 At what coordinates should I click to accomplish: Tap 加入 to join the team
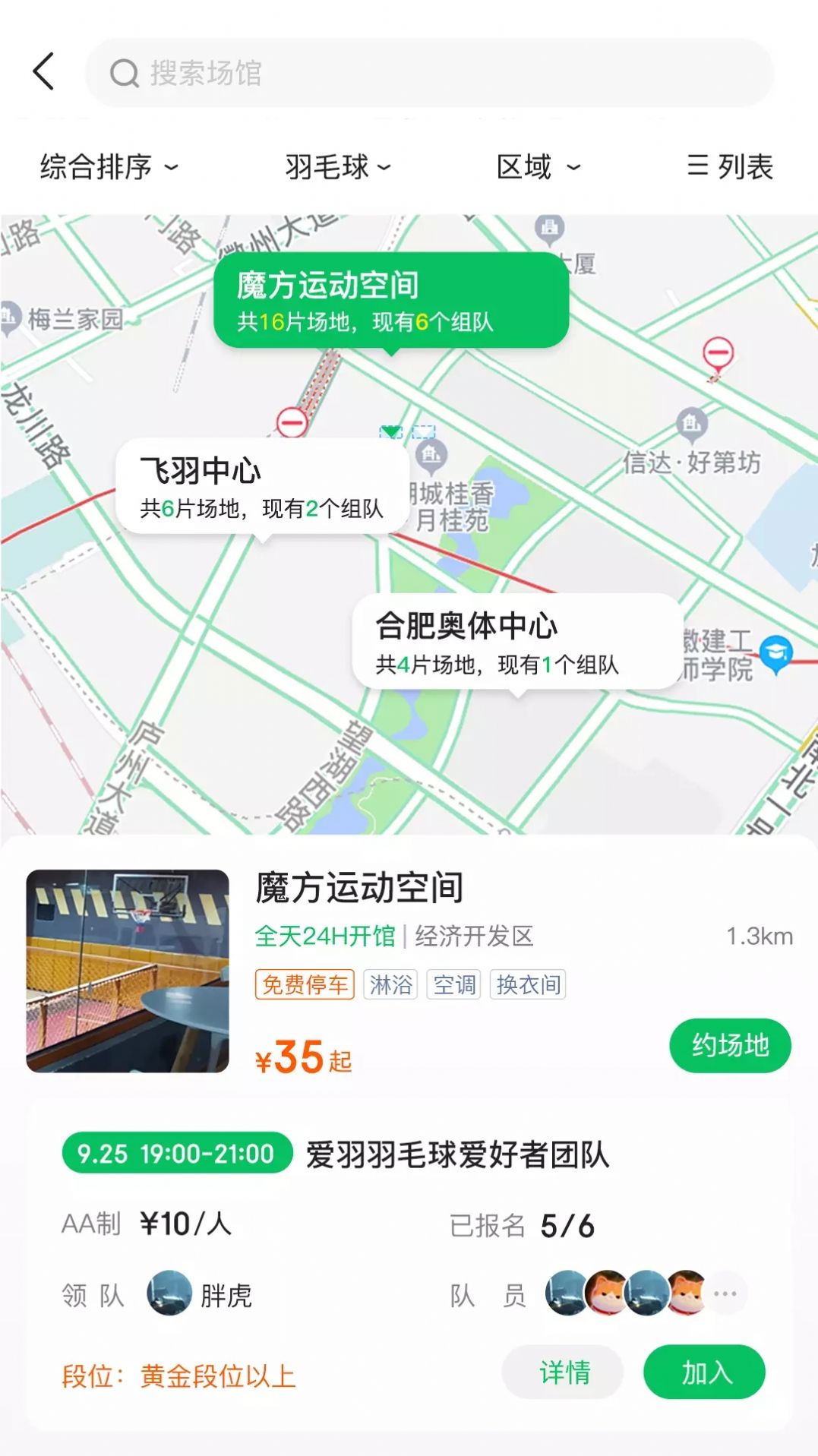pos(704,1372)
